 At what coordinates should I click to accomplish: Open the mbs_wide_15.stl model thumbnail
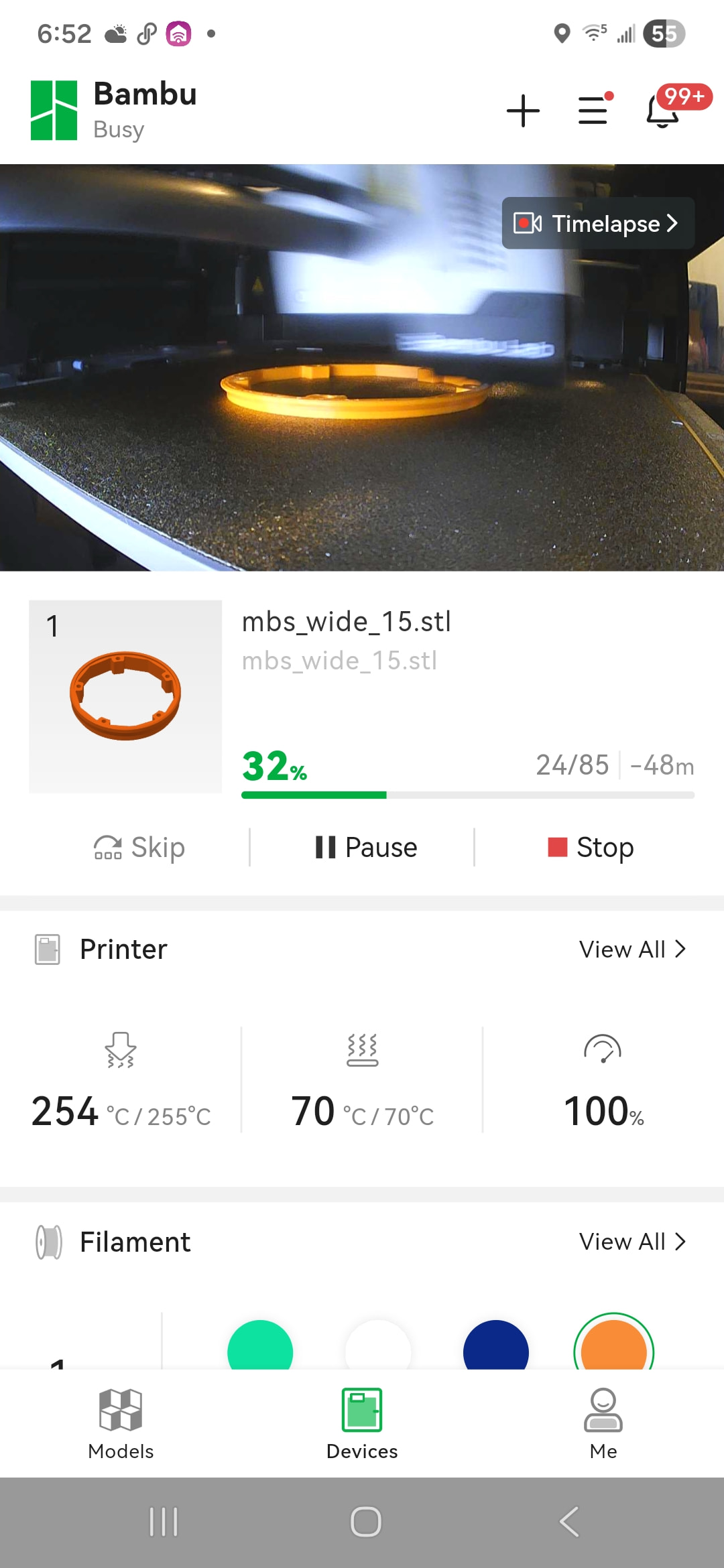[125, 696]
